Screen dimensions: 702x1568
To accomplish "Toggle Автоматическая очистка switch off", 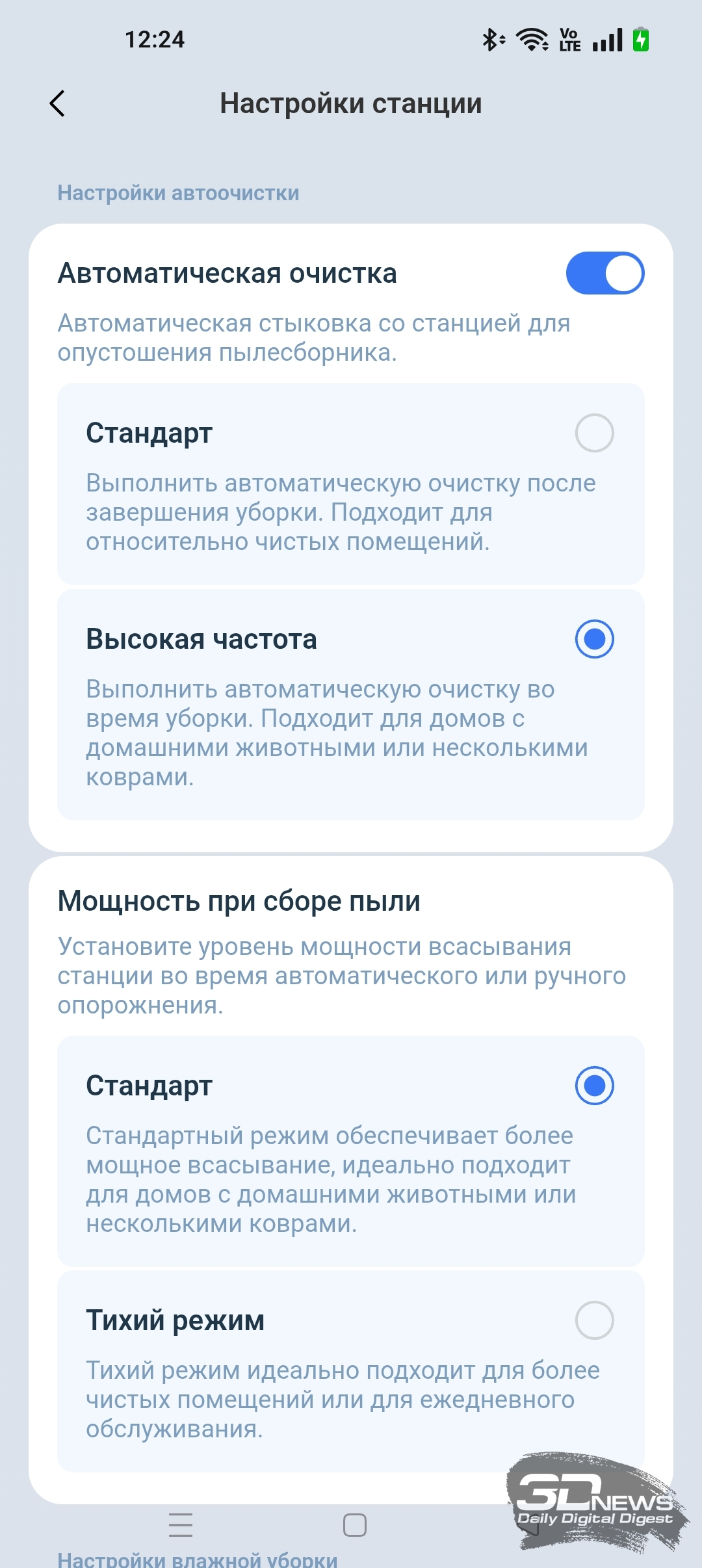I will click(604, 273).
